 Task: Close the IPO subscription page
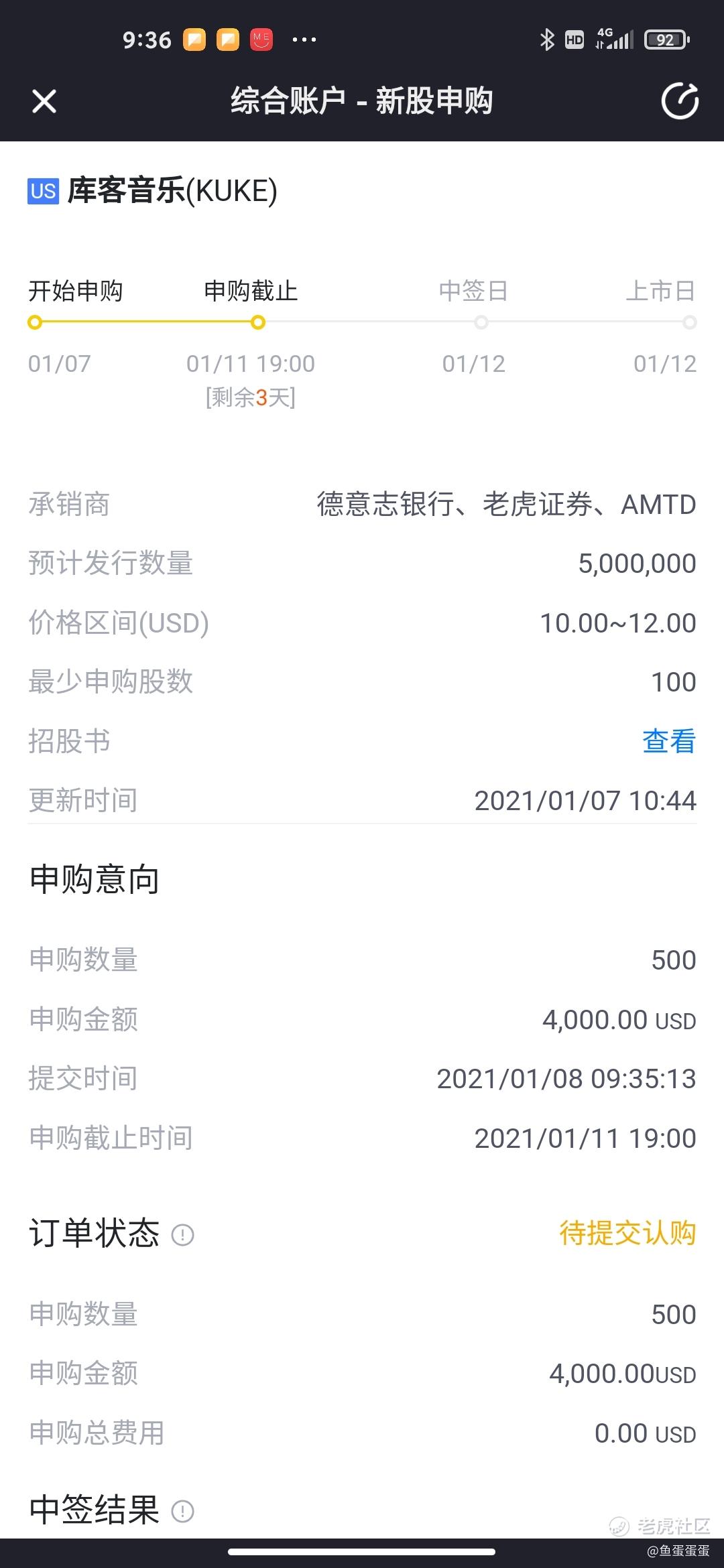(x=44, y=101)
